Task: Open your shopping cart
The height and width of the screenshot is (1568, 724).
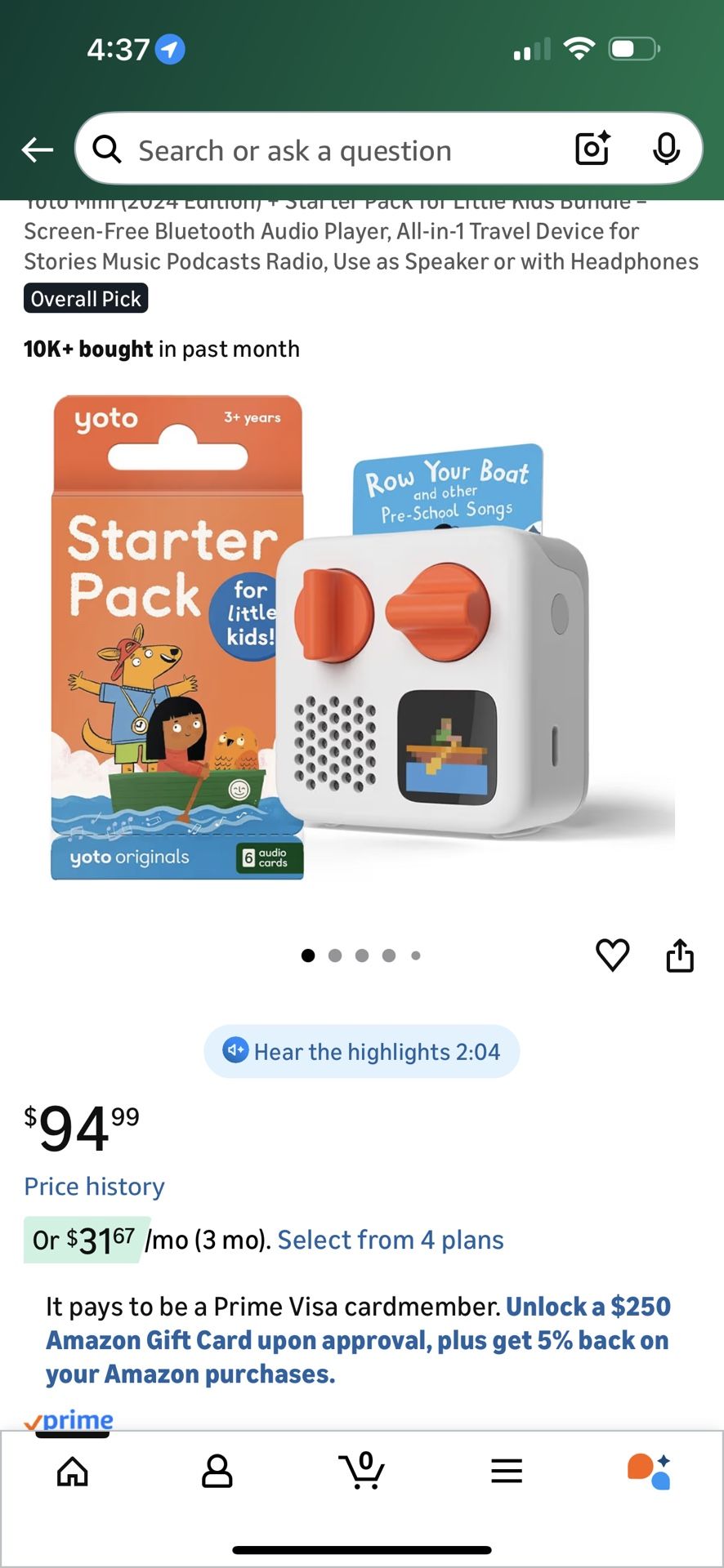Action: coord(362,1471)
